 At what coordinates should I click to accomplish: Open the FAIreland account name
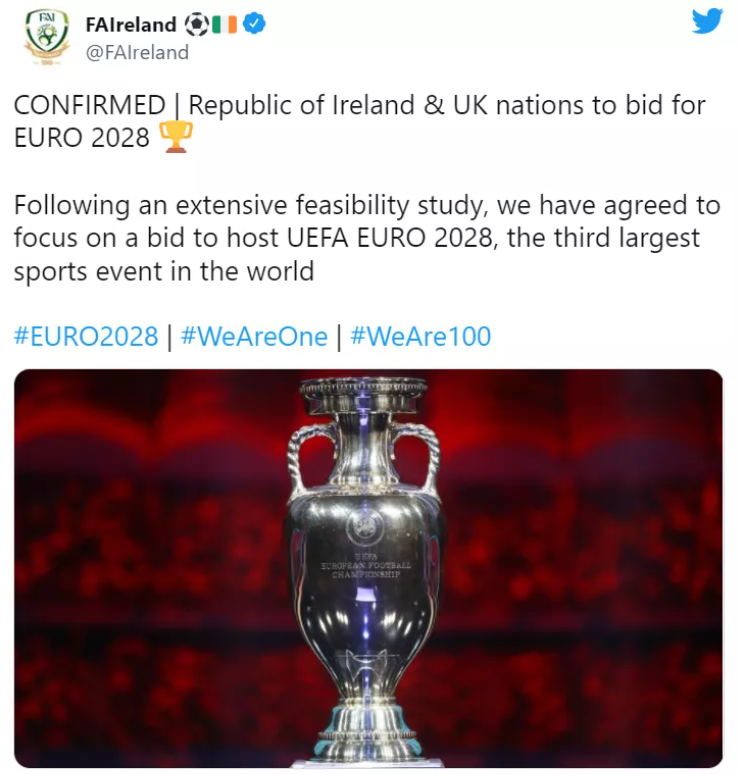(x=131, y=24)
